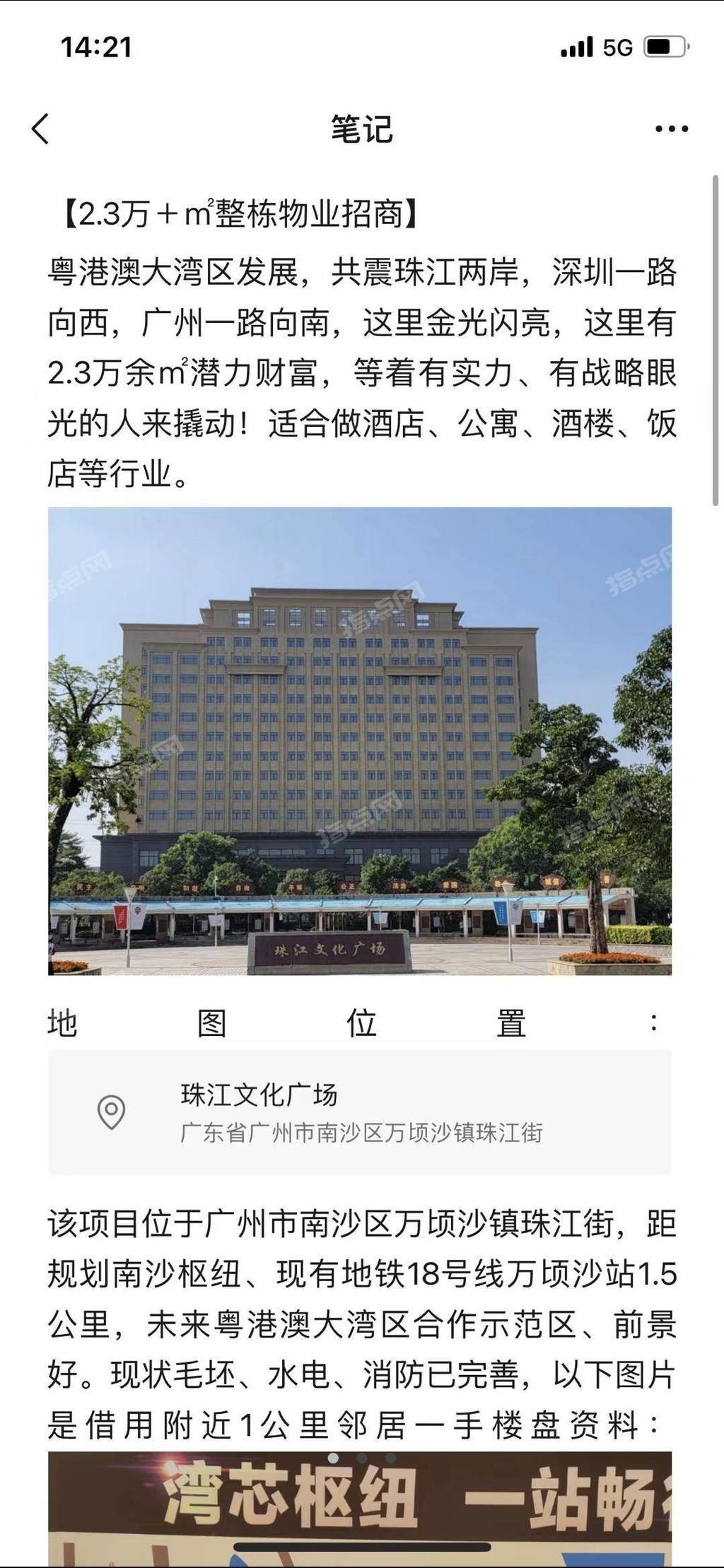Image resolution: width=724 pixels, height=1568 pixels.
Task: Go back from the 笔记 page
Action: point(40,129)
